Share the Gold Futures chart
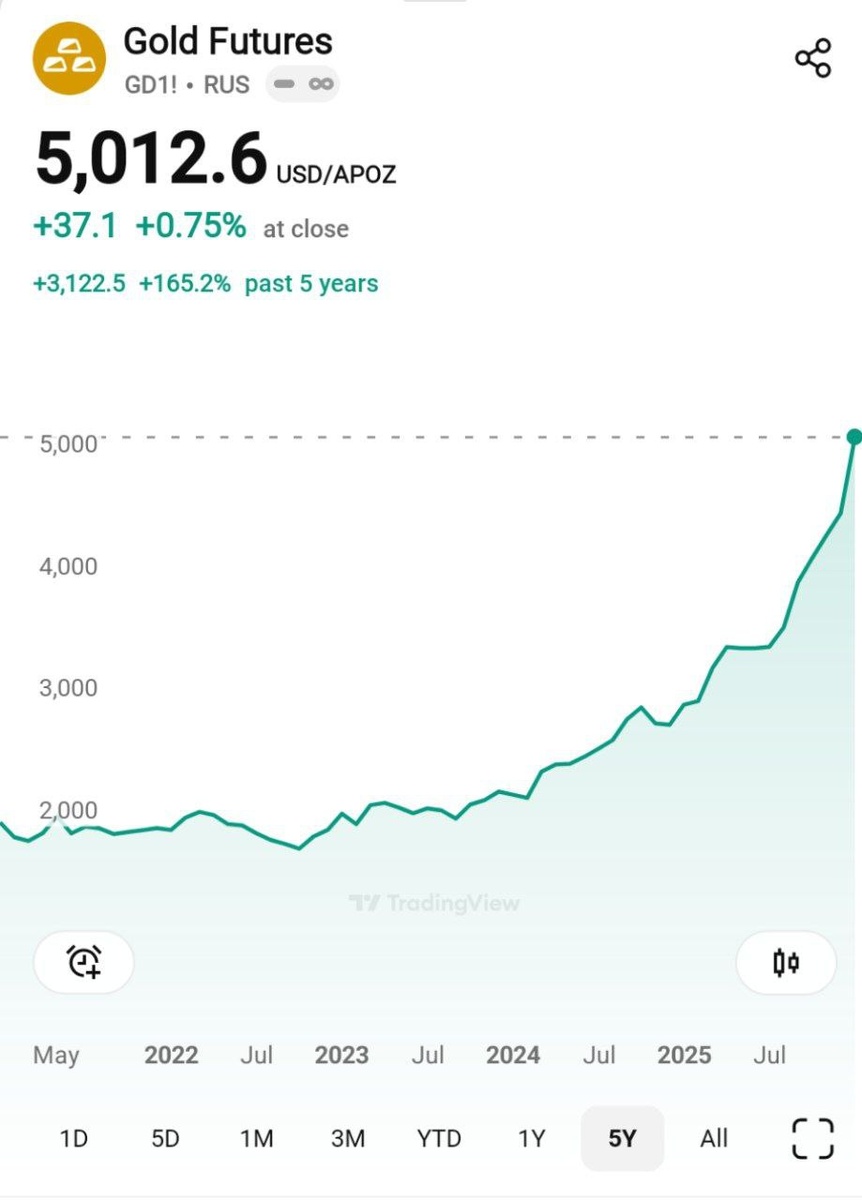Screen dimensions: 862x1200 813,59
